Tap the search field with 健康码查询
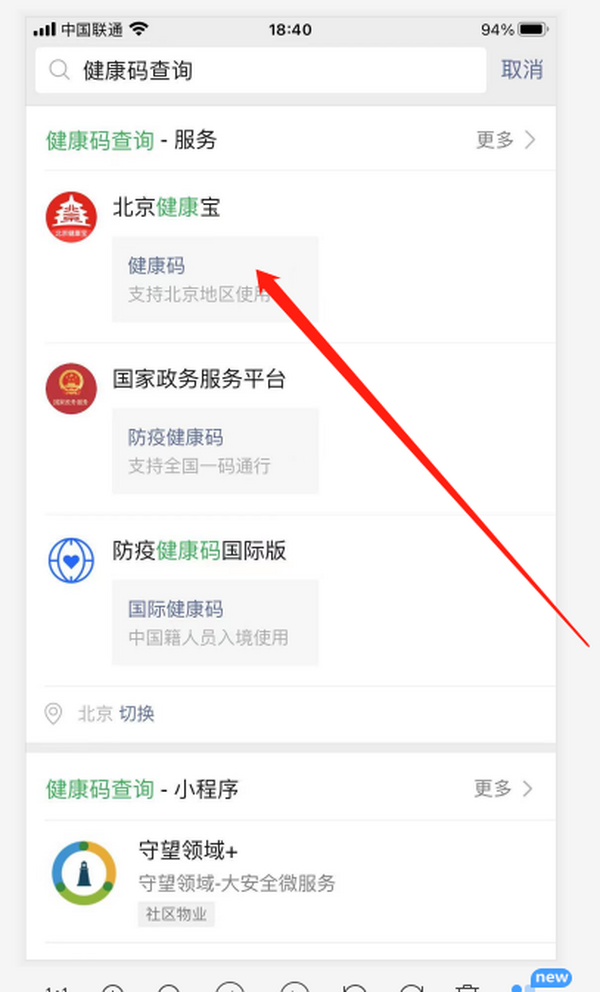600x992 pixels. [260, 70]
